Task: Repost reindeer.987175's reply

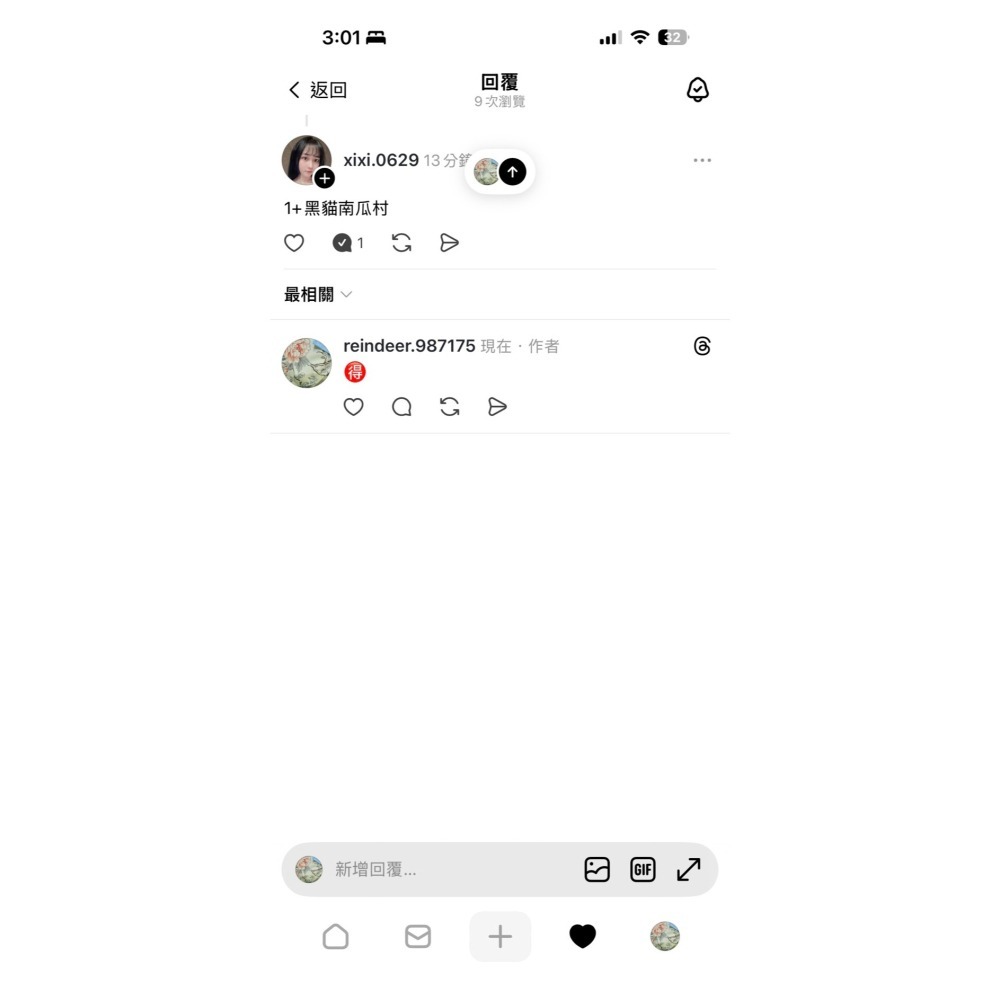Action: tap(450, 407)
